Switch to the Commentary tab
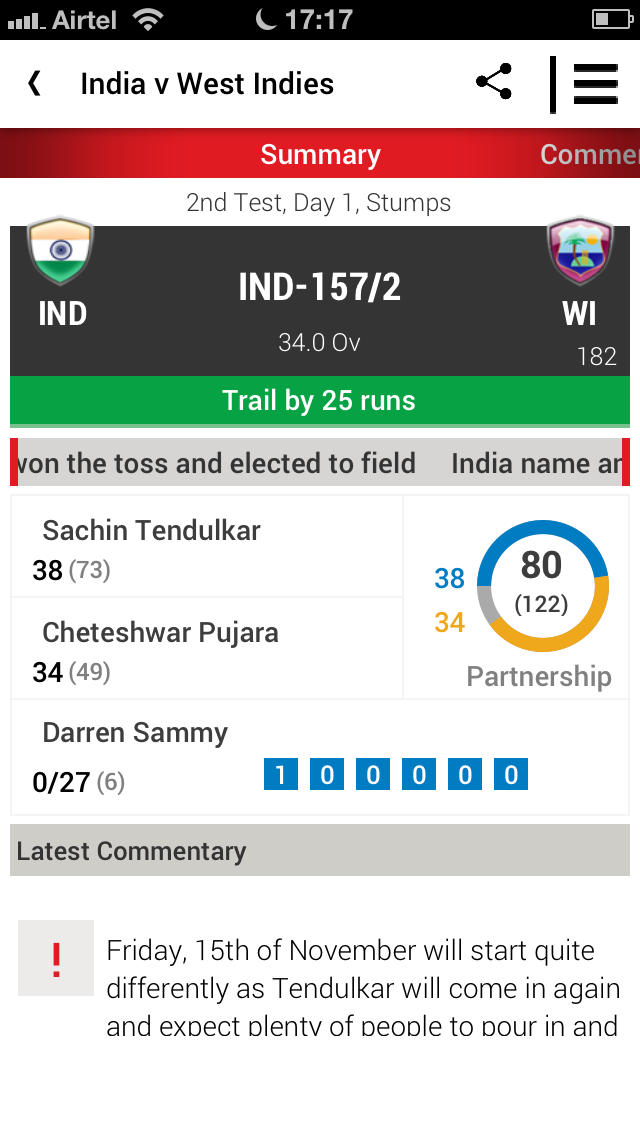This screenshot has height=1136, width=640. point(589,154)
